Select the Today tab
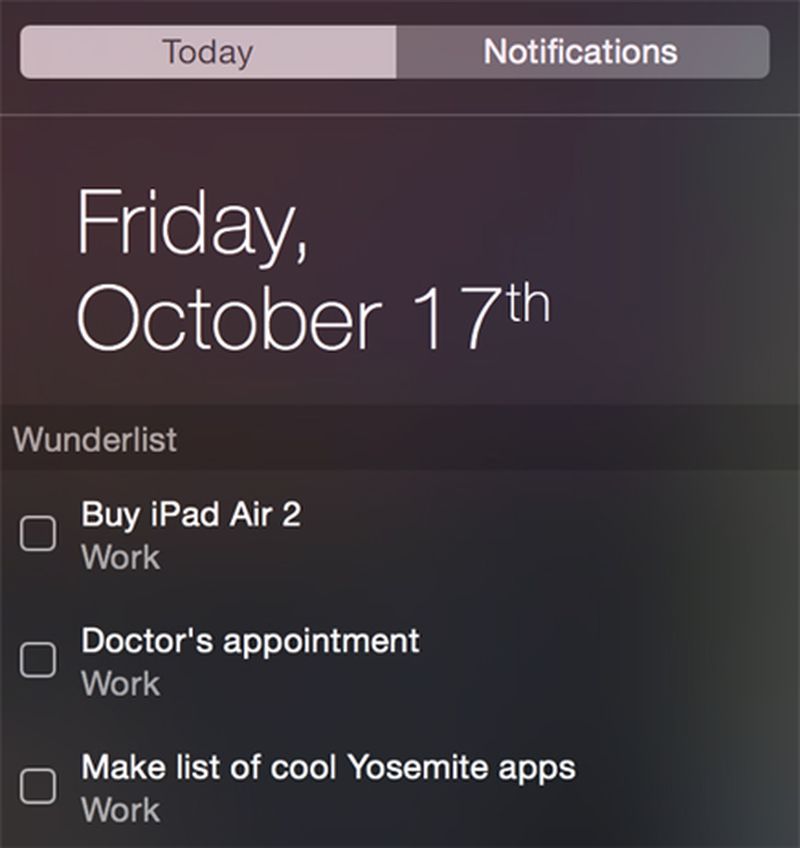This screenshot has width=800, height=848. pyautogui.click(x=206, y=51)
